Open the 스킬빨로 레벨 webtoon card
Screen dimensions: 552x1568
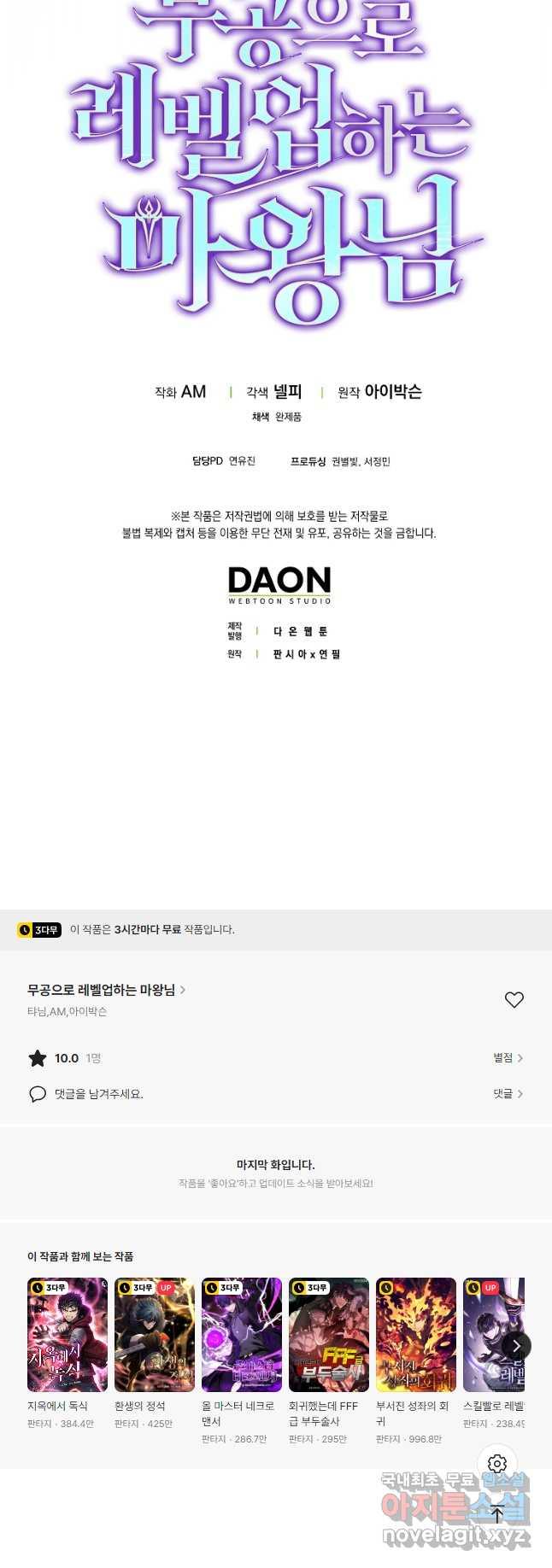pyautogui.click(x=493, y=1334)
